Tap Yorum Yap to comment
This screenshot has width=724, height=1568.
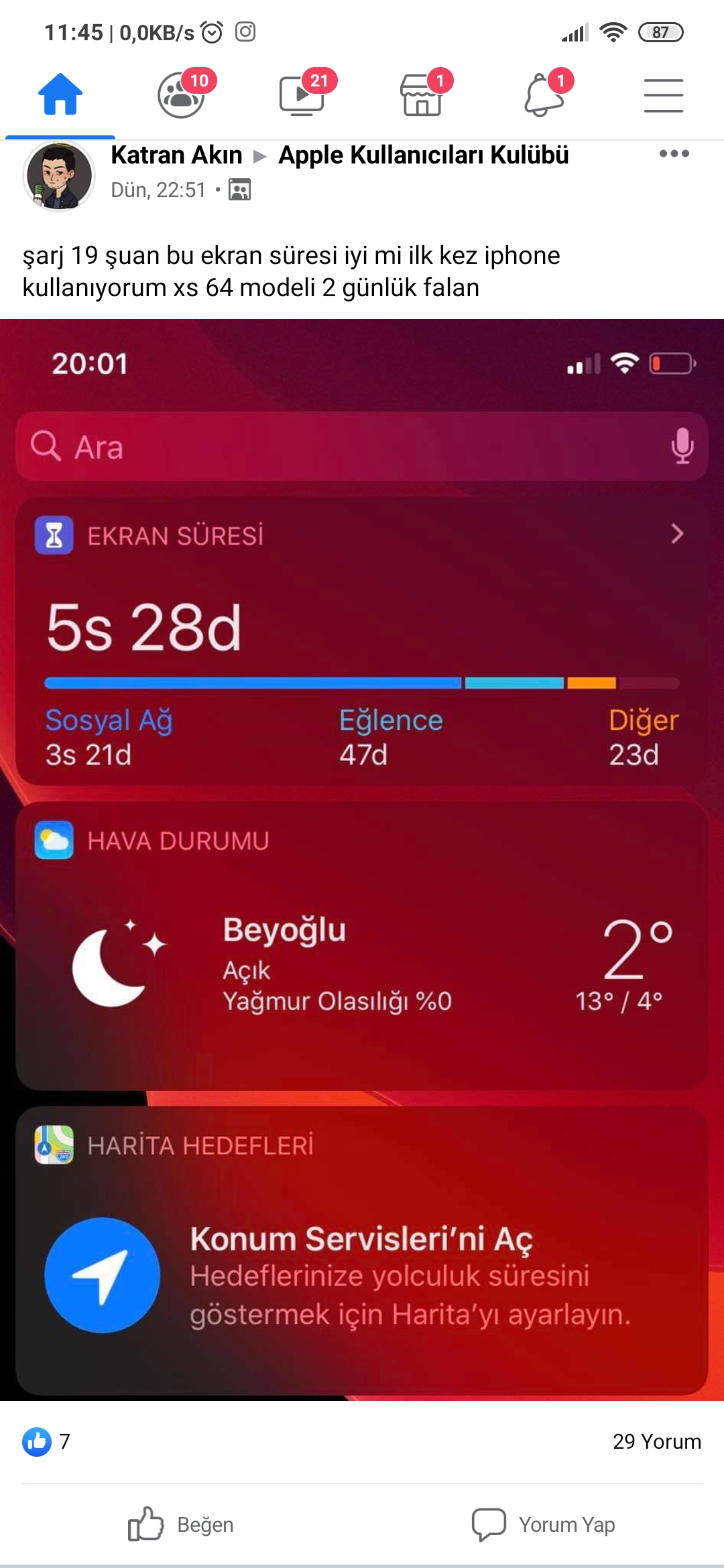click(543, 1524)
